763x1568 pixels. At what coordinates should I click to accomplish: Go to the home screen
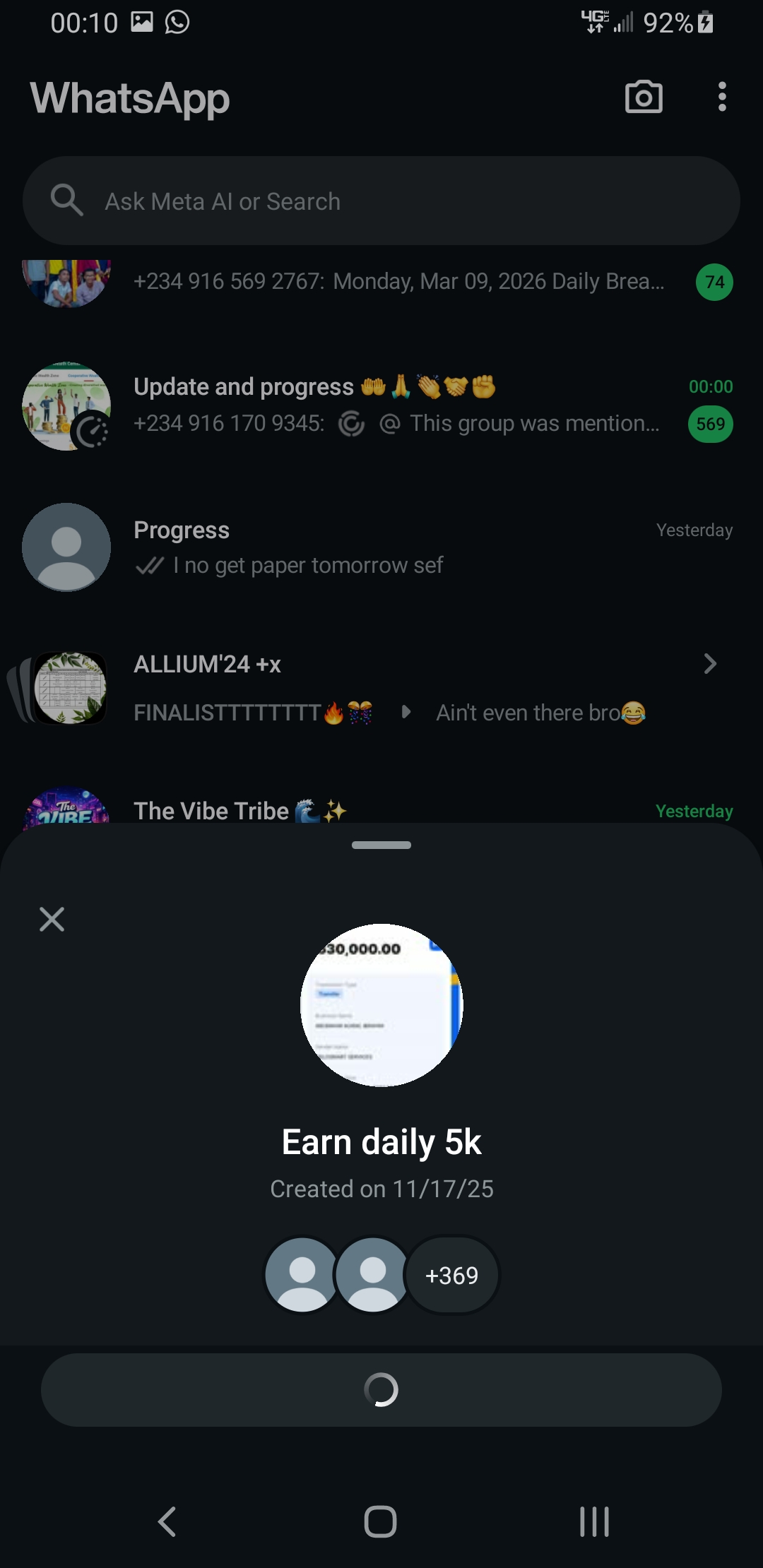381,1521
